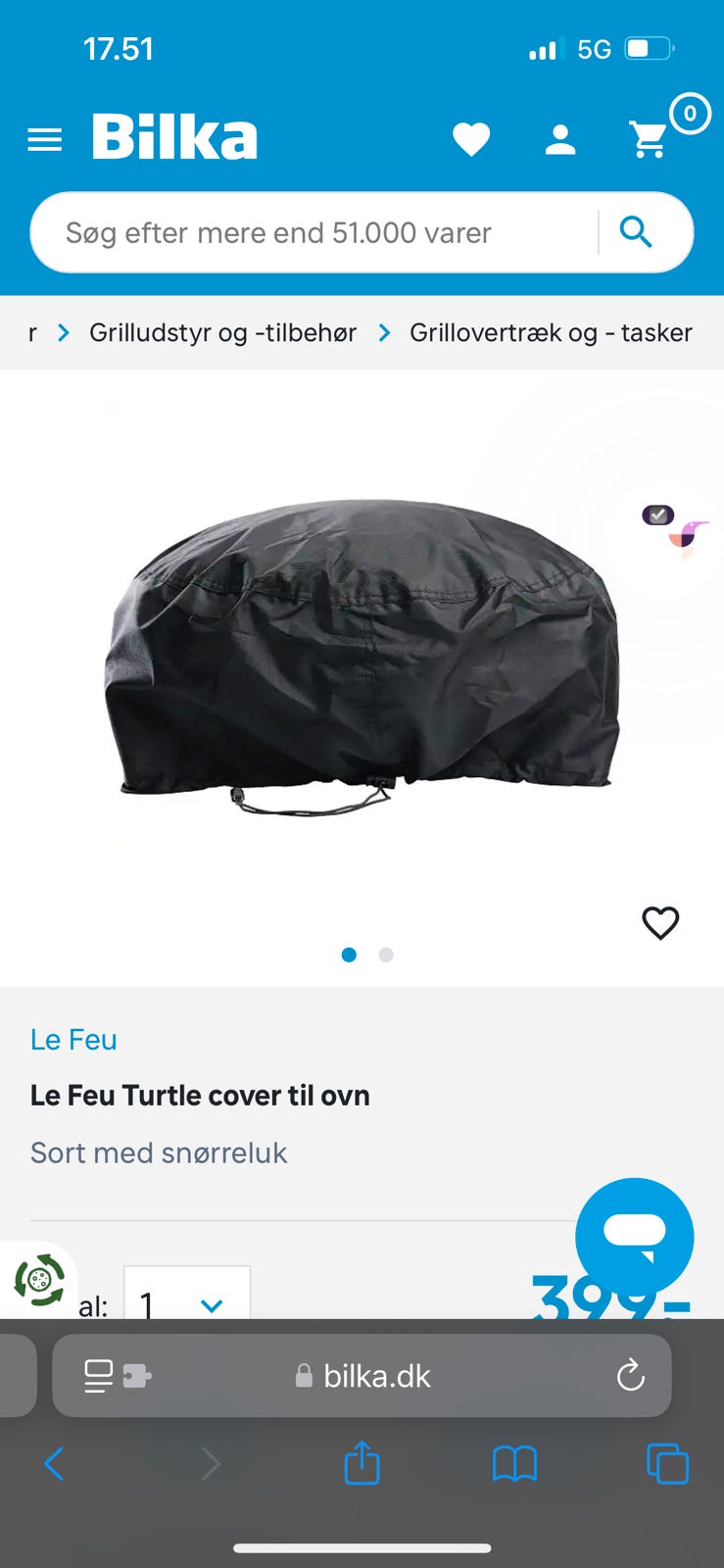Open favorites heart in header
724x1568 pixels.
coord(471,139)
